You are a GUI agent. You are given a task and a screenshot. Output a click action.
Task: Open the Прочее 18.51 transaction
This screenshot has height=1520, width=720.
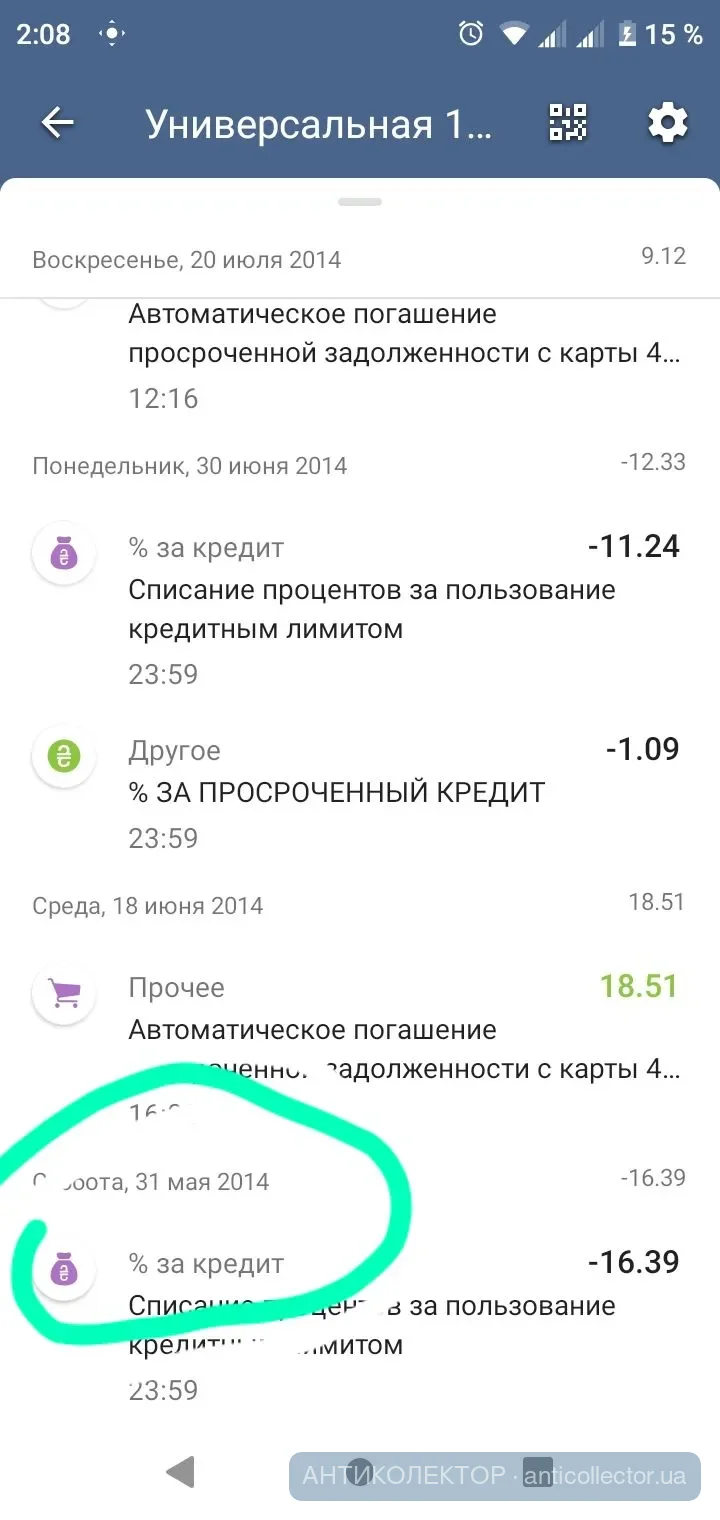(400, 1030)
